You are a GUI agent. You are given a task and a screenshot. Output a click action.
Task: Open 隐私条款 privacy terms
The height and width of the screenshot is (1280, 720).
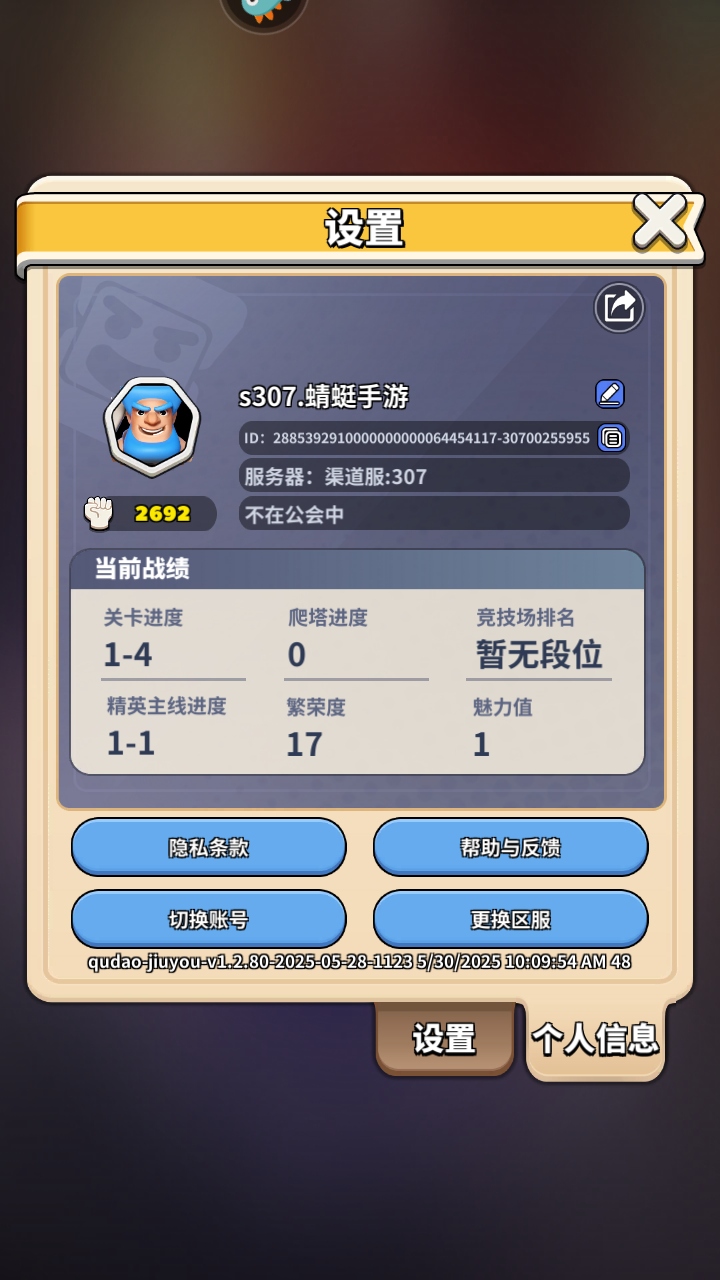(208, 847)
